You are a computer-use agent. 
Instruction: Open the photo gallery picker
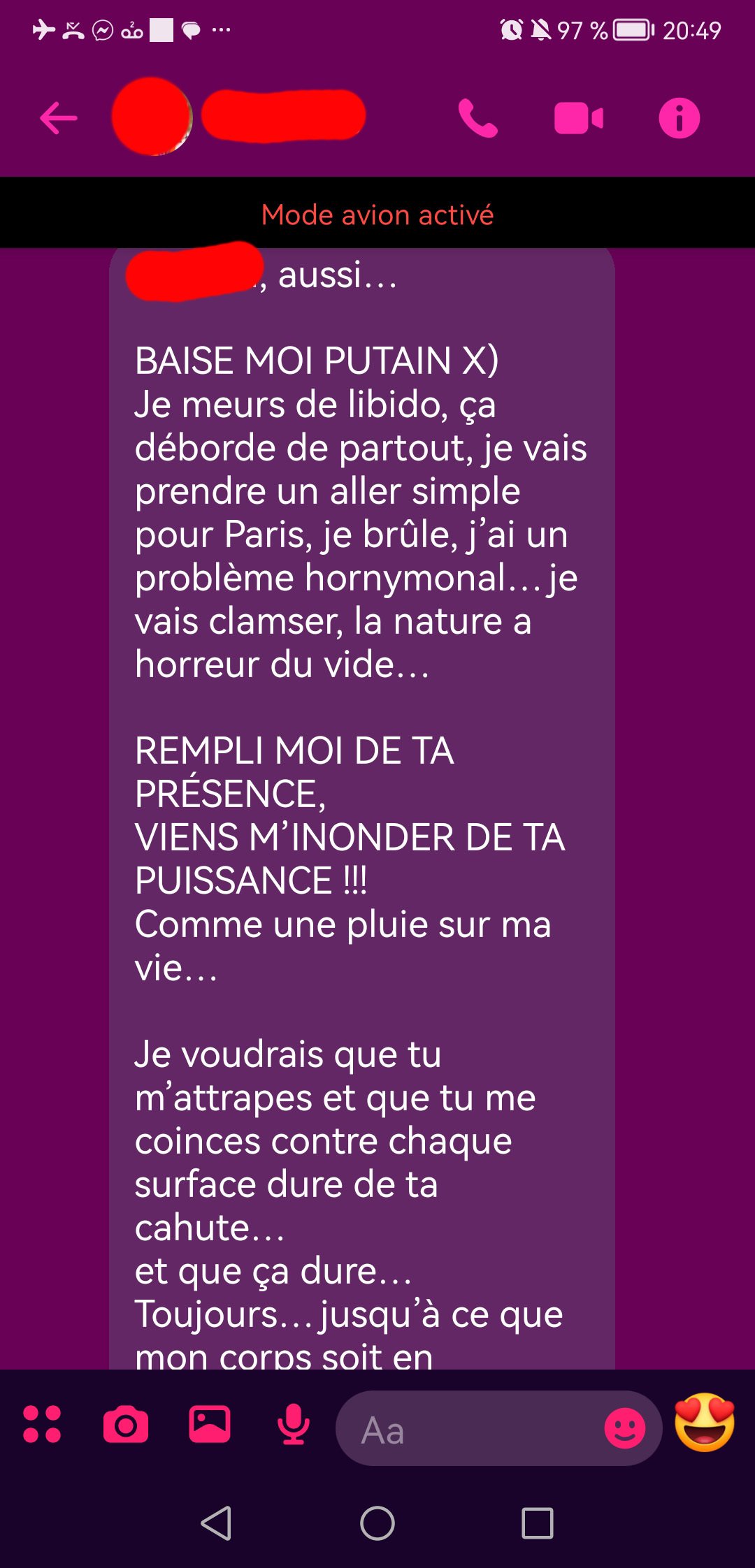210,1424
